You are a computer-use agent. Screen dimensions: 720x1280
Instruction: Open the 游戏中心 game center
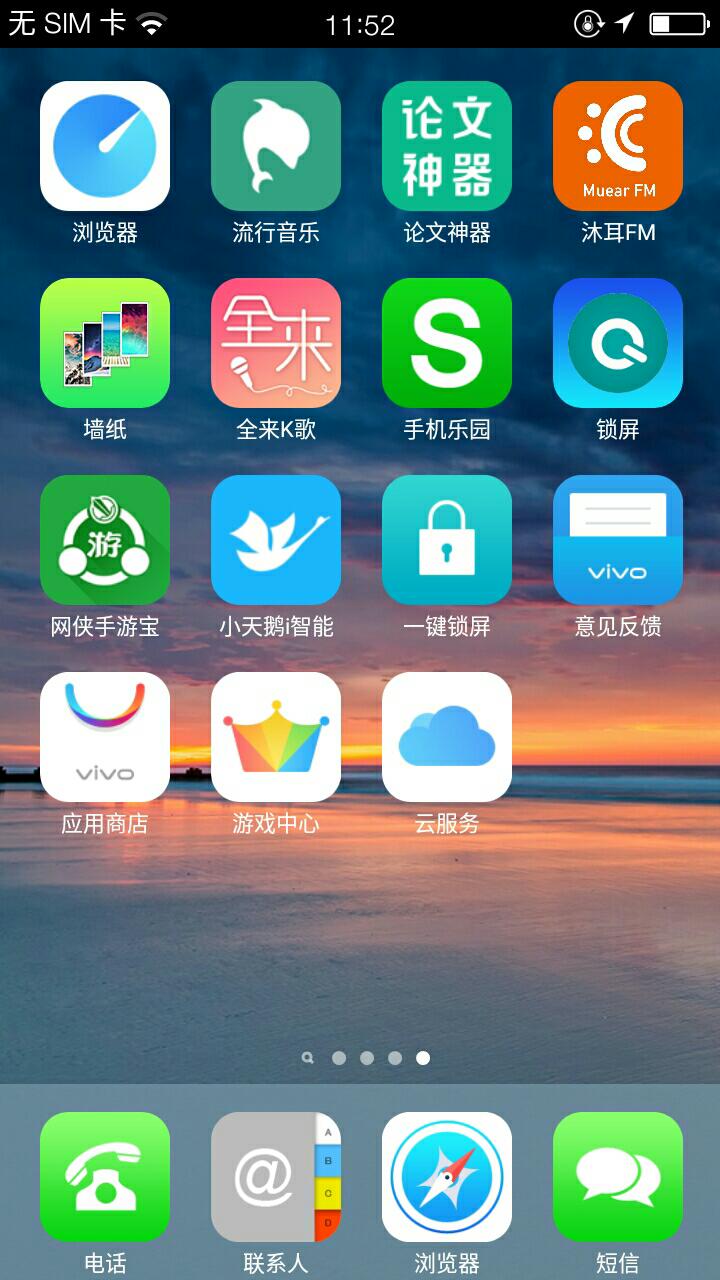276,737
